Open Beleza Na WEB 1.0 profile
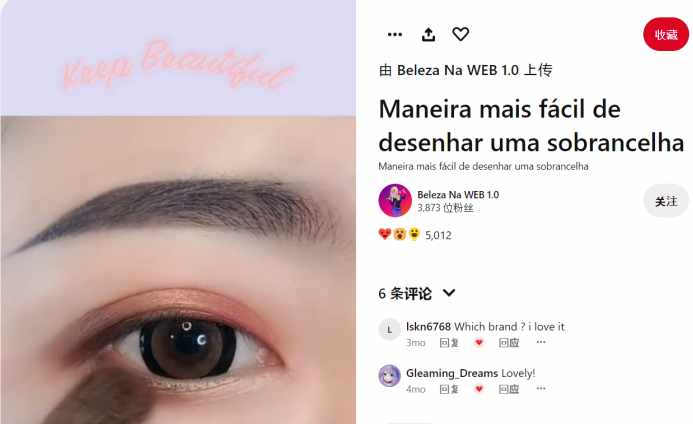Screen dimensions: 693x424 click(395, 201)
